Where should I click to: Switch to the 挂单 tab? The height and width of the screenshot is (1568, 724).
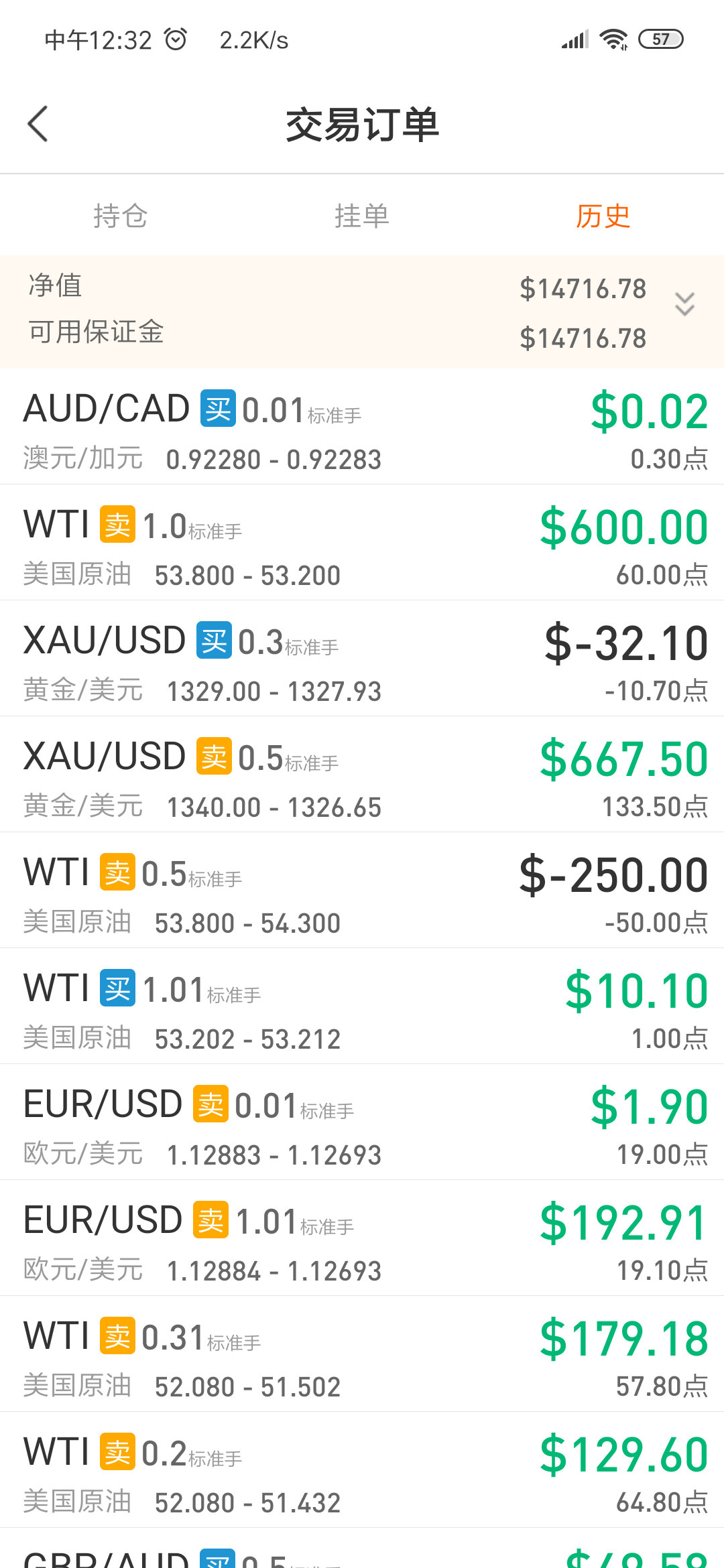point(362,216)
